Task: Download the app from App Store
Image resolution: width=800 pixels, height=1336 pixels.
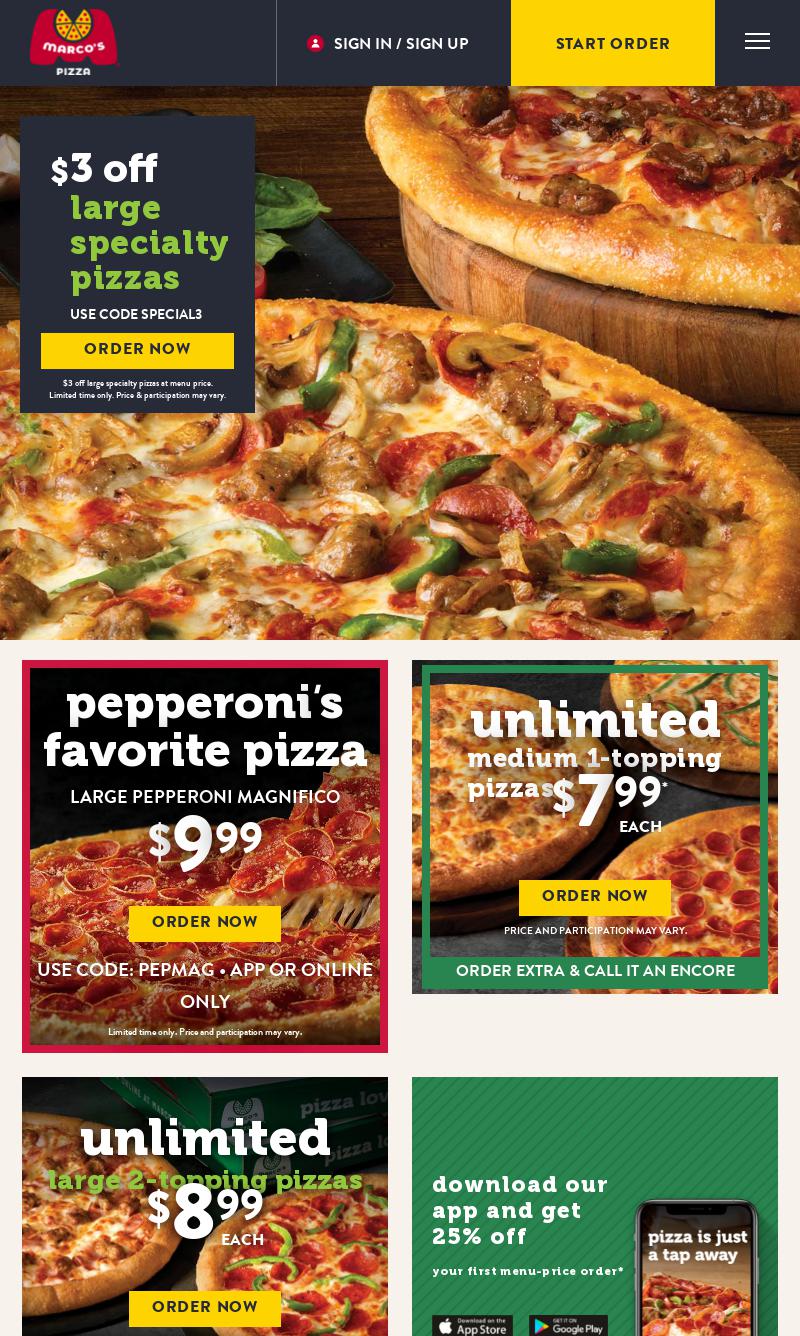Action: point(472,1326)
